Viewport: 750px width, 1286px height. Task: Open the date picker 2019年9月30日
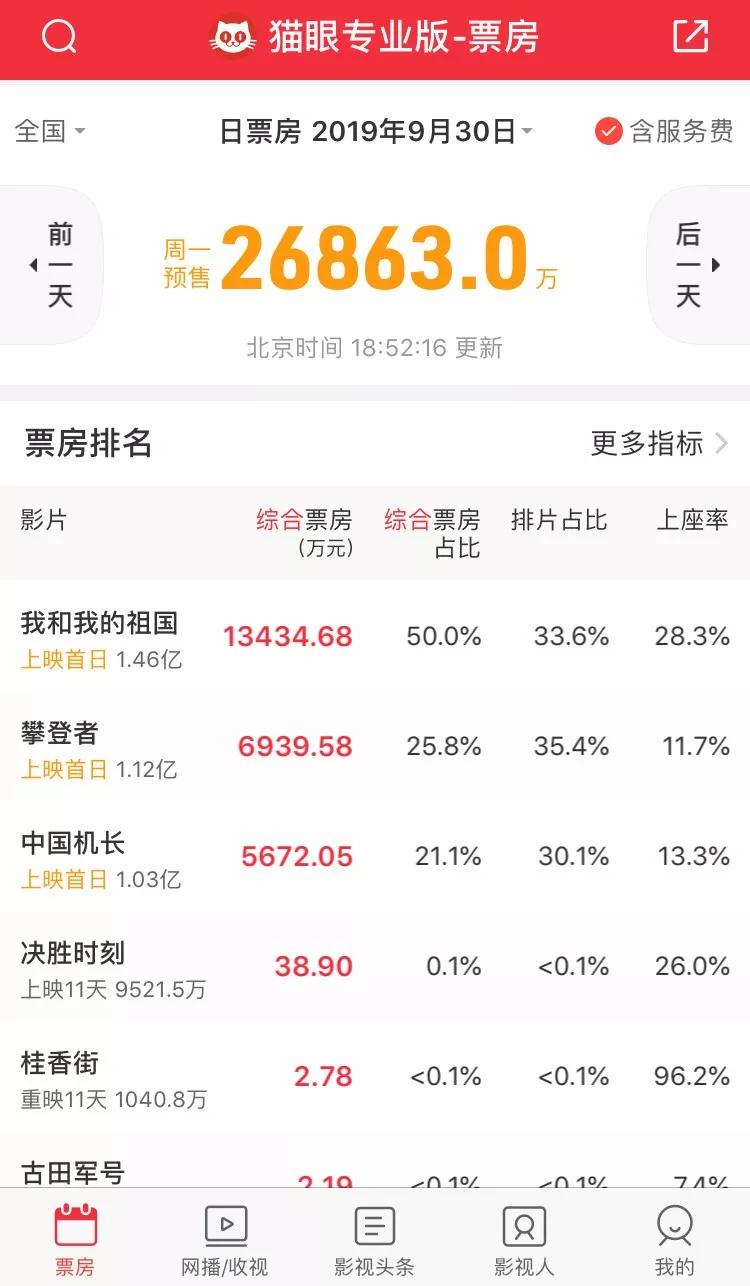[376, 131]
